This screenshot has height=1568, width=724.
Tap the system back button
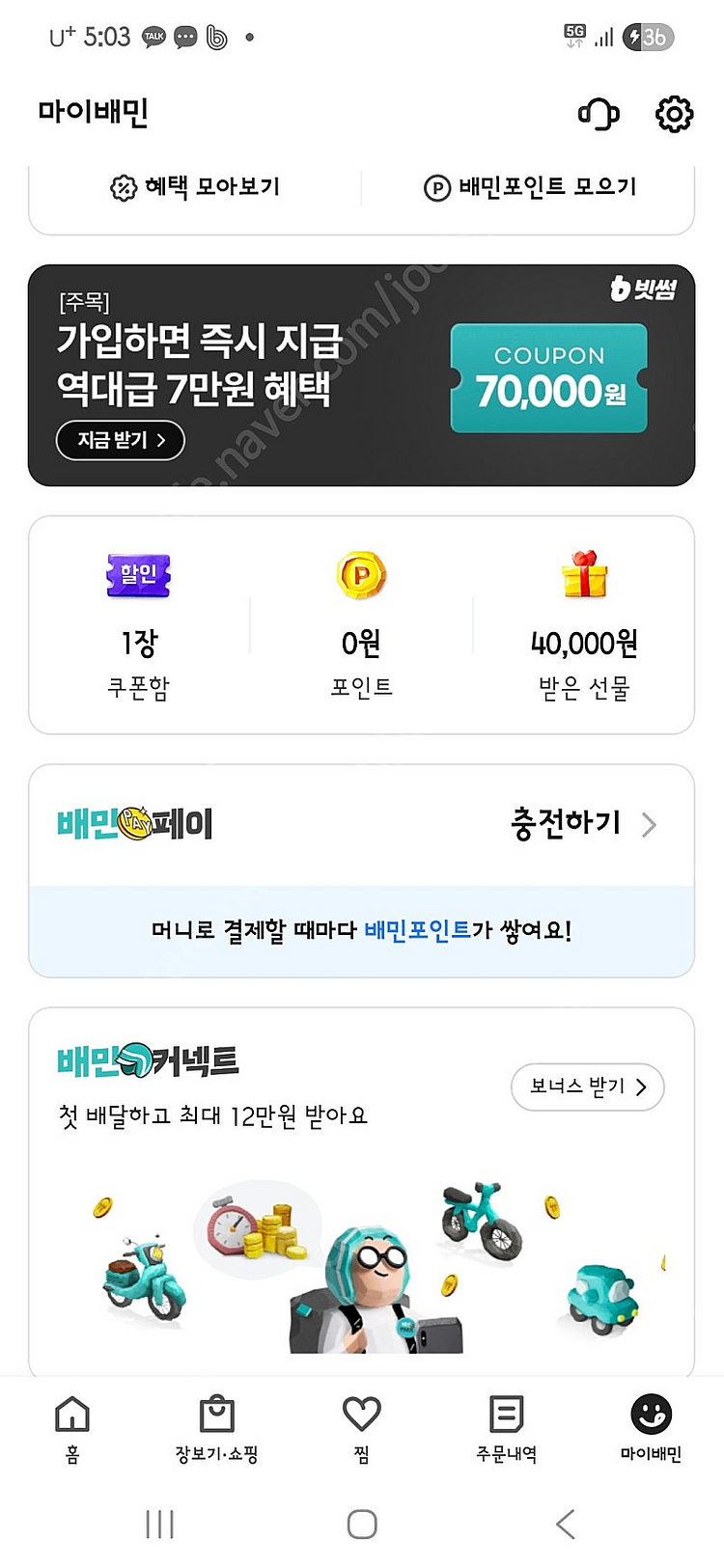pyautogui.click(x=566, y=1524)
